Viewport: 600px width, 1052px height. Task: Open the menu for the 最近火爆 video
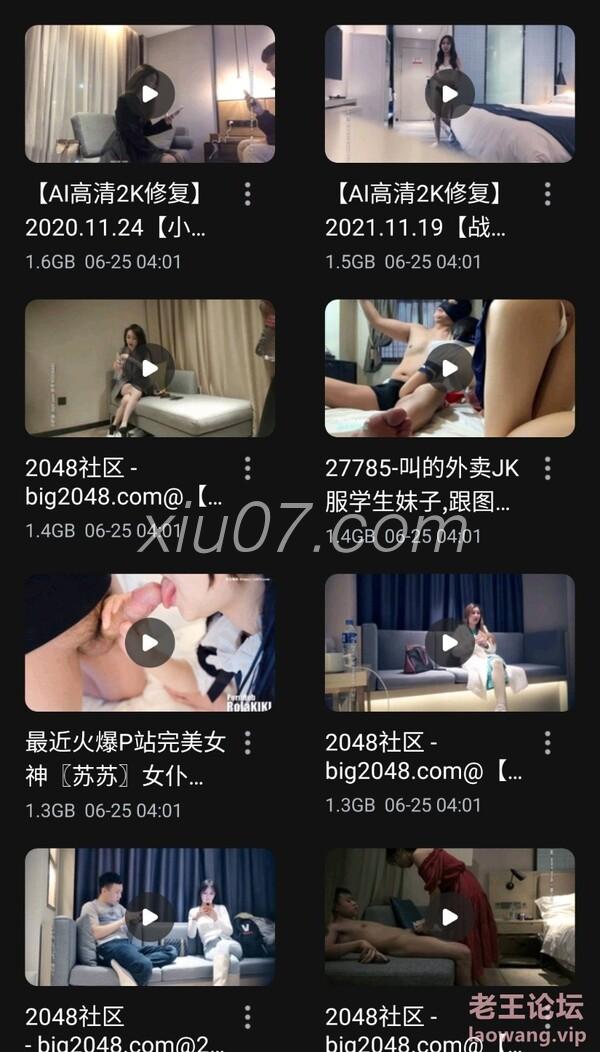(247, 742)
